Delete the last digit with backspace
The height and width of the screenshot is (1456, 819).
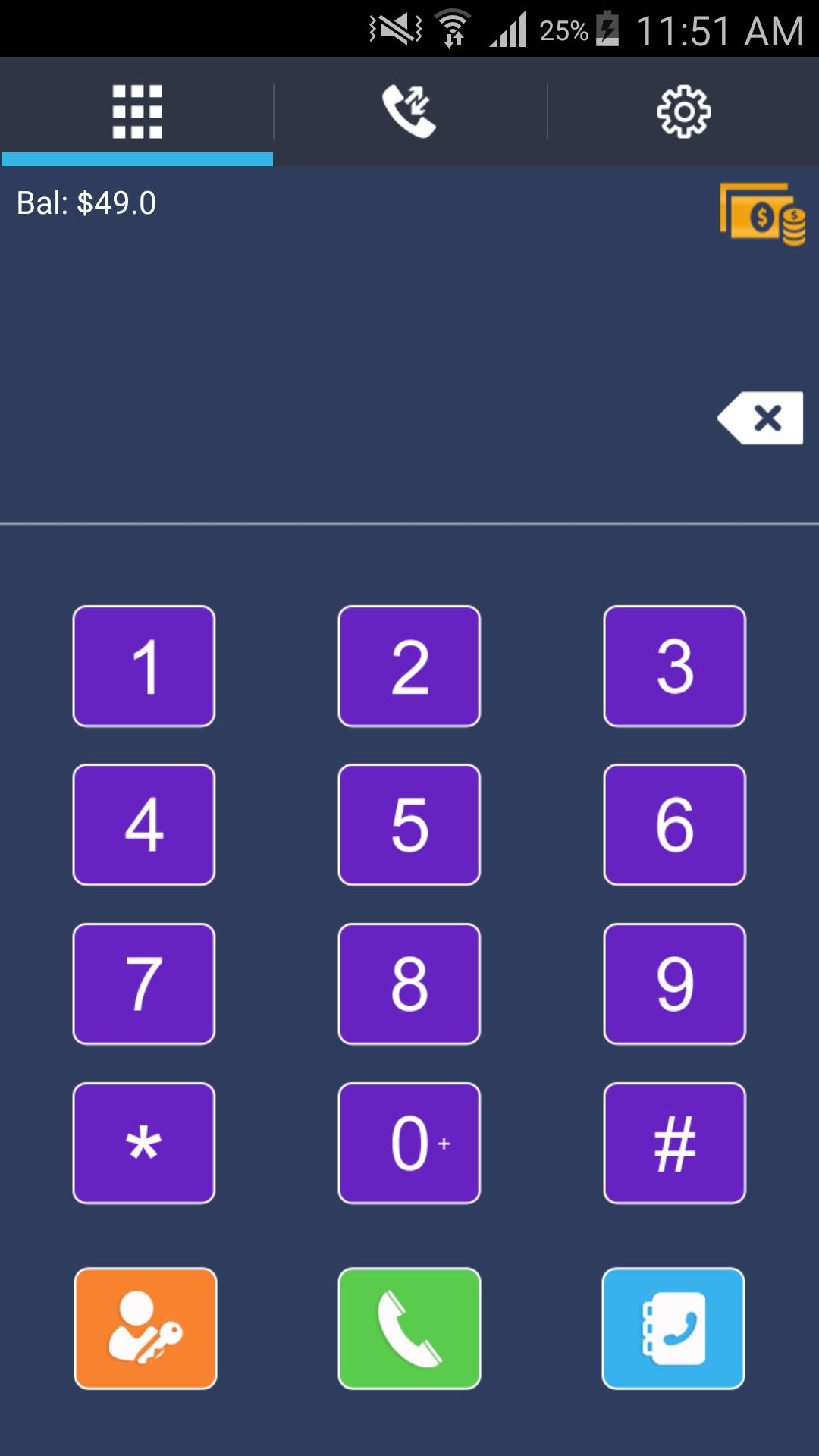pyautogui.click(x=761, y=418)
